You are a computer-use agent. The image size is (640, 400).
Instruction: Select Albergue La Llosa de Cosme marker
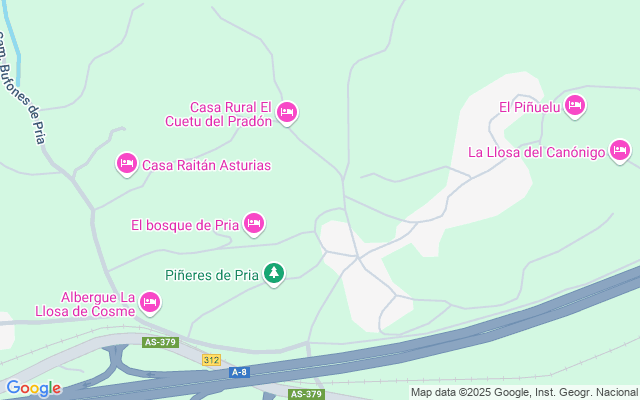[x=150, y=303]
